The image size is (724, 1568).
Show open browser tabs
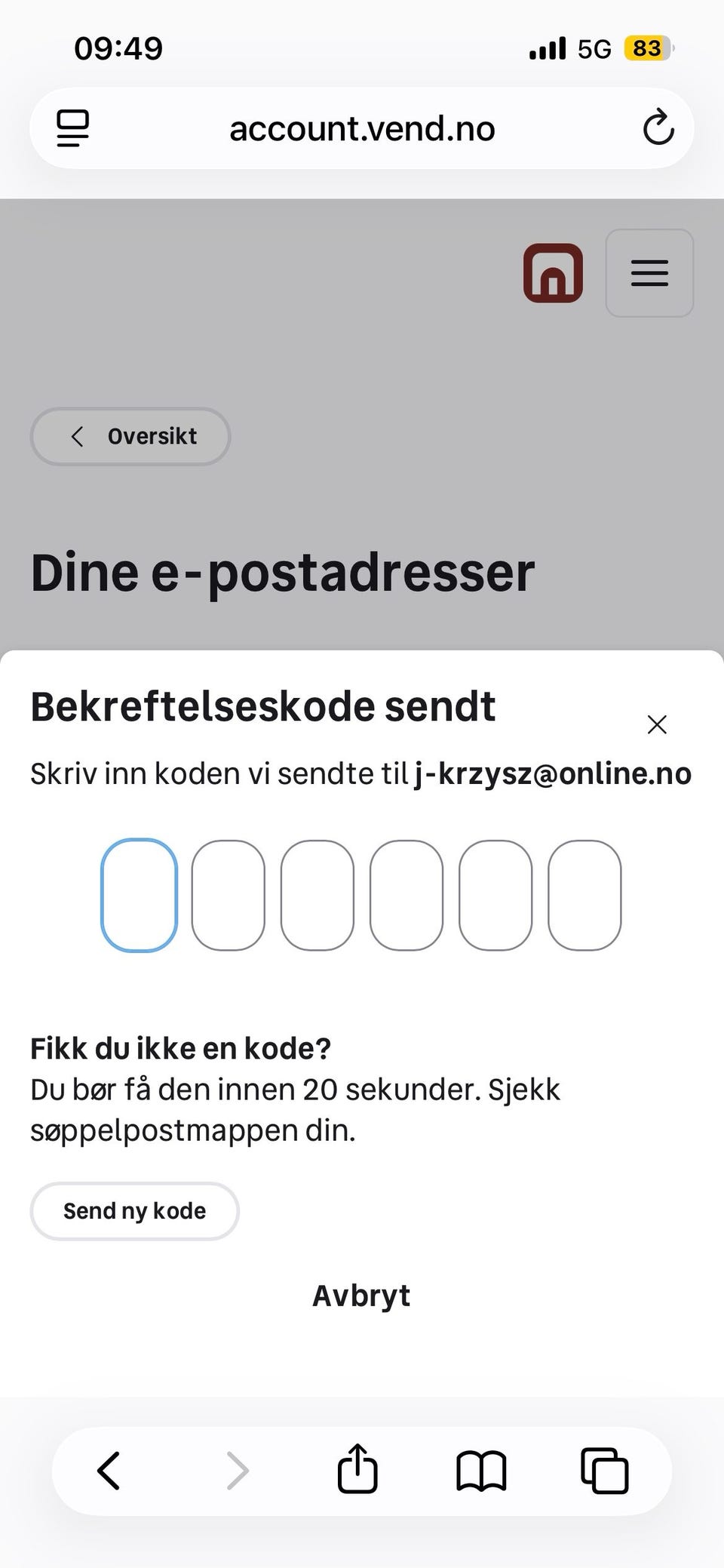click(605, 1471)
